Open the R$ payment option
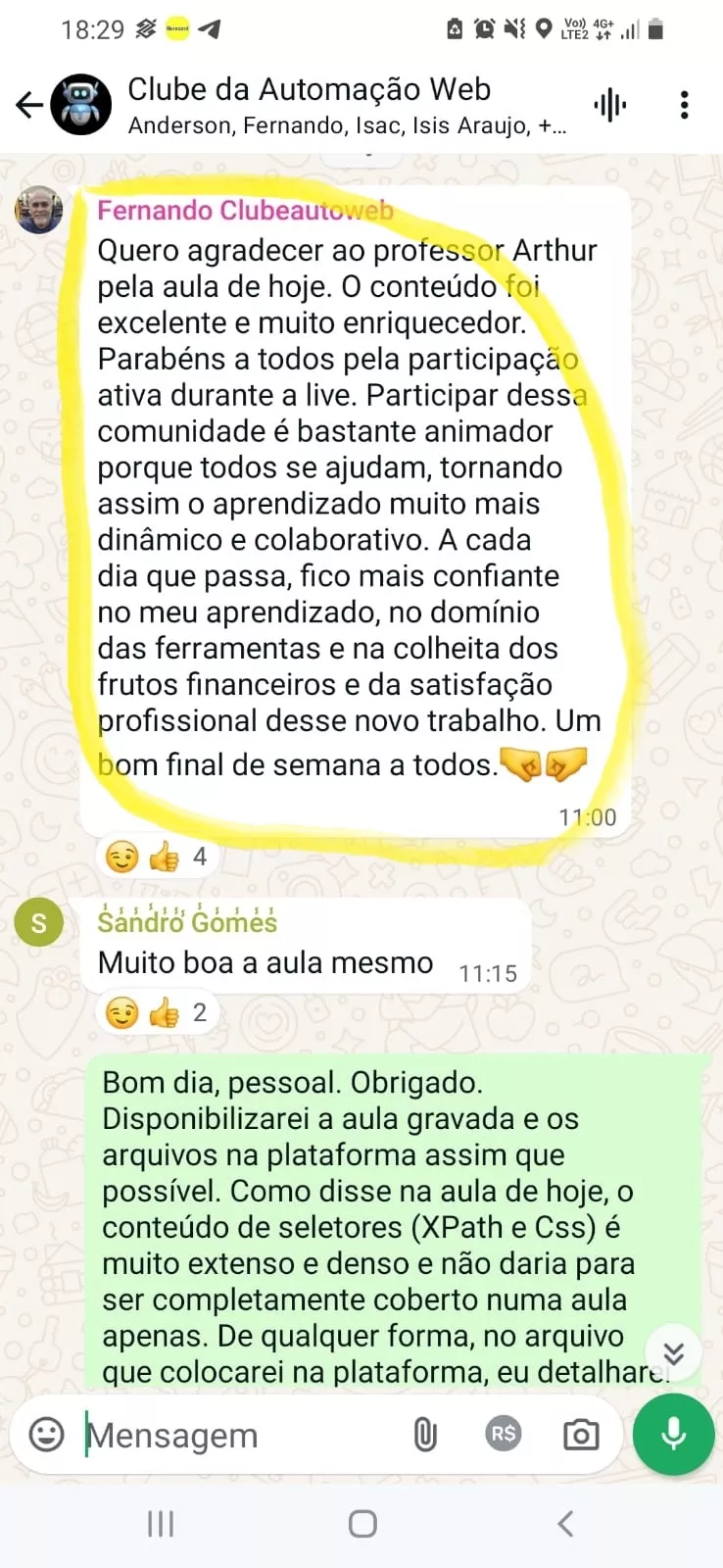The height and width of the screenshot is (1568, 723). click(504, 1434)
